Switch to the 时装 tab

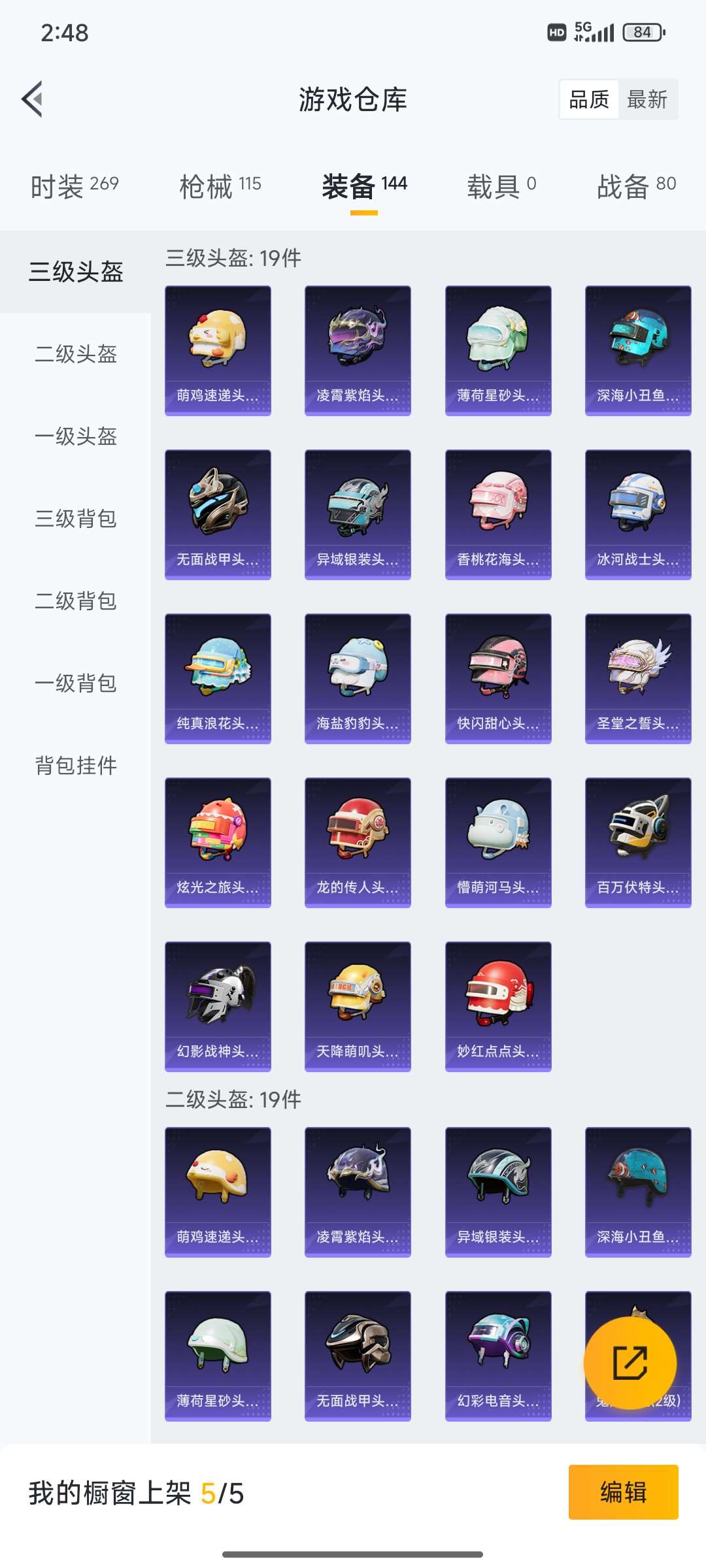pos(75,186)
